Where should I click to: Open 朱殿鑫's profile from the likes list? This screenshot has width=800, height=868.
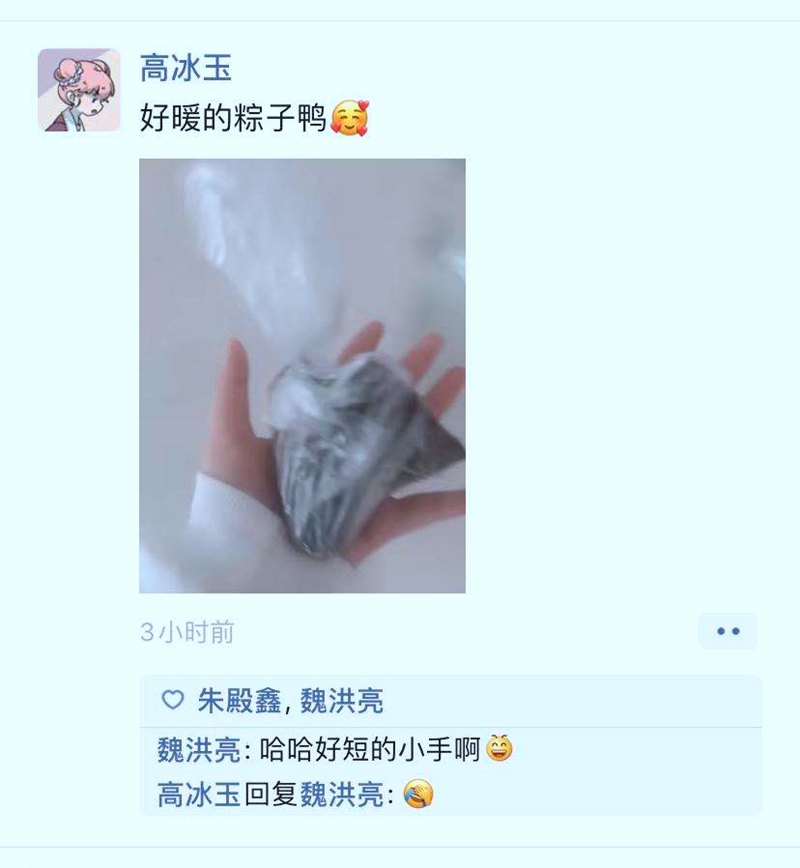coord(240,701)
